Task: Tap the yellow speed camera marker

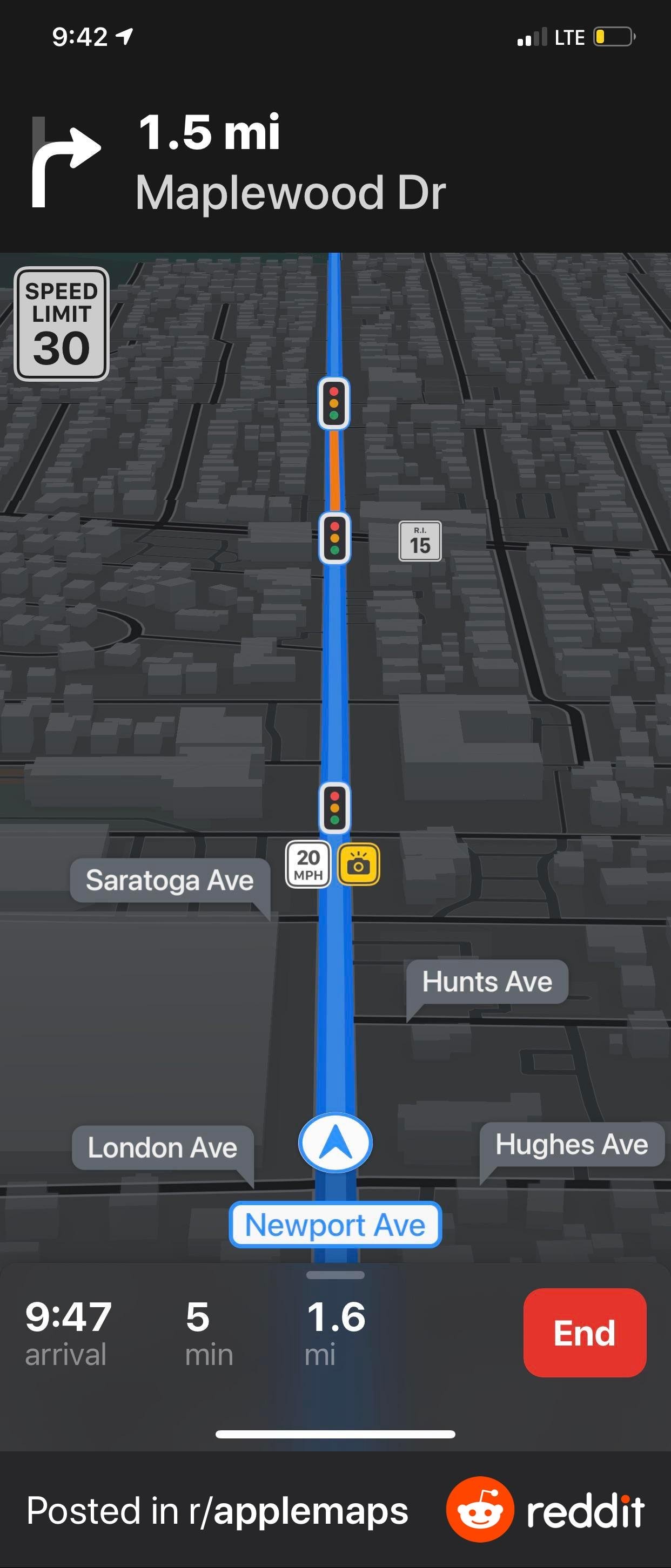Action: pyautogui.click(x=359, y=864)
